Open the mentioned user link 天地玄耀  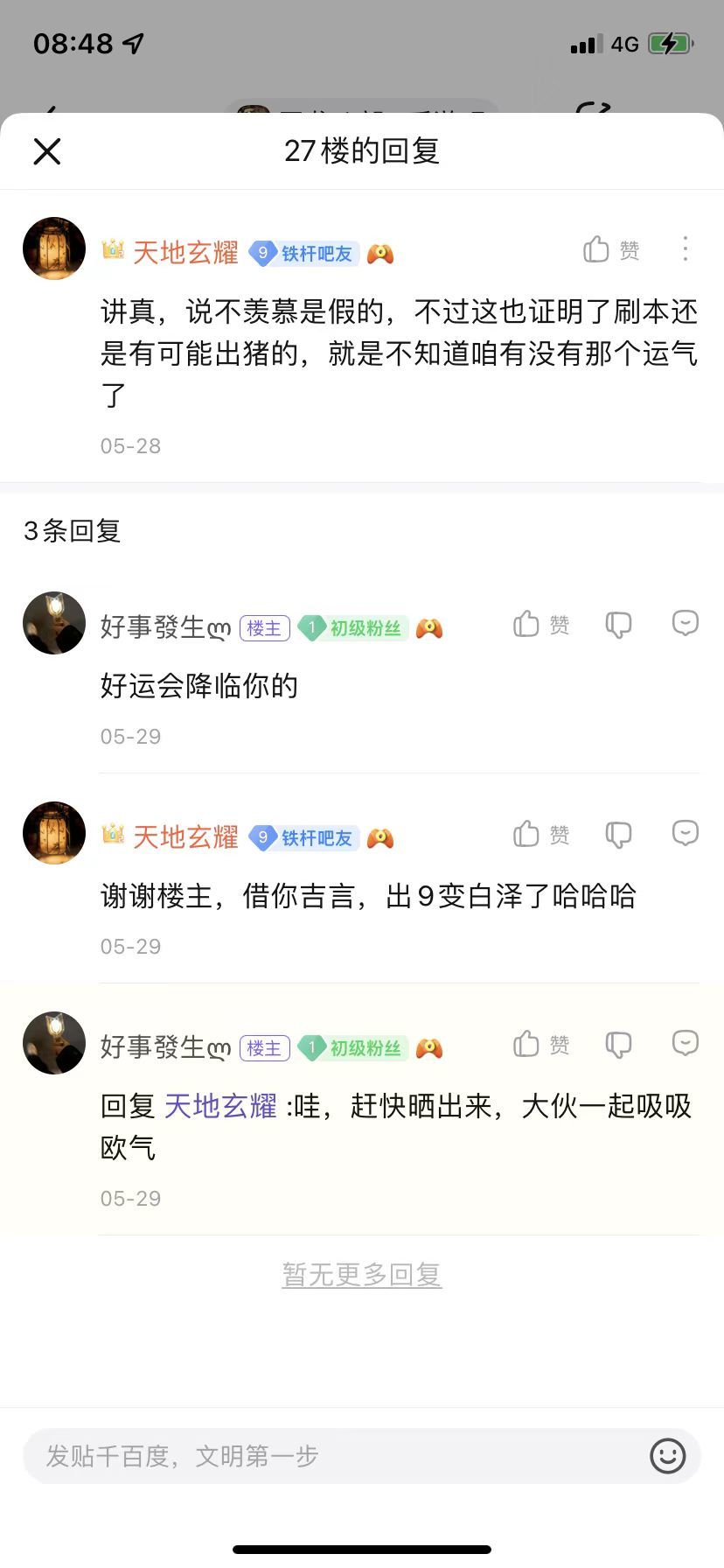(x=220, y=1106)
